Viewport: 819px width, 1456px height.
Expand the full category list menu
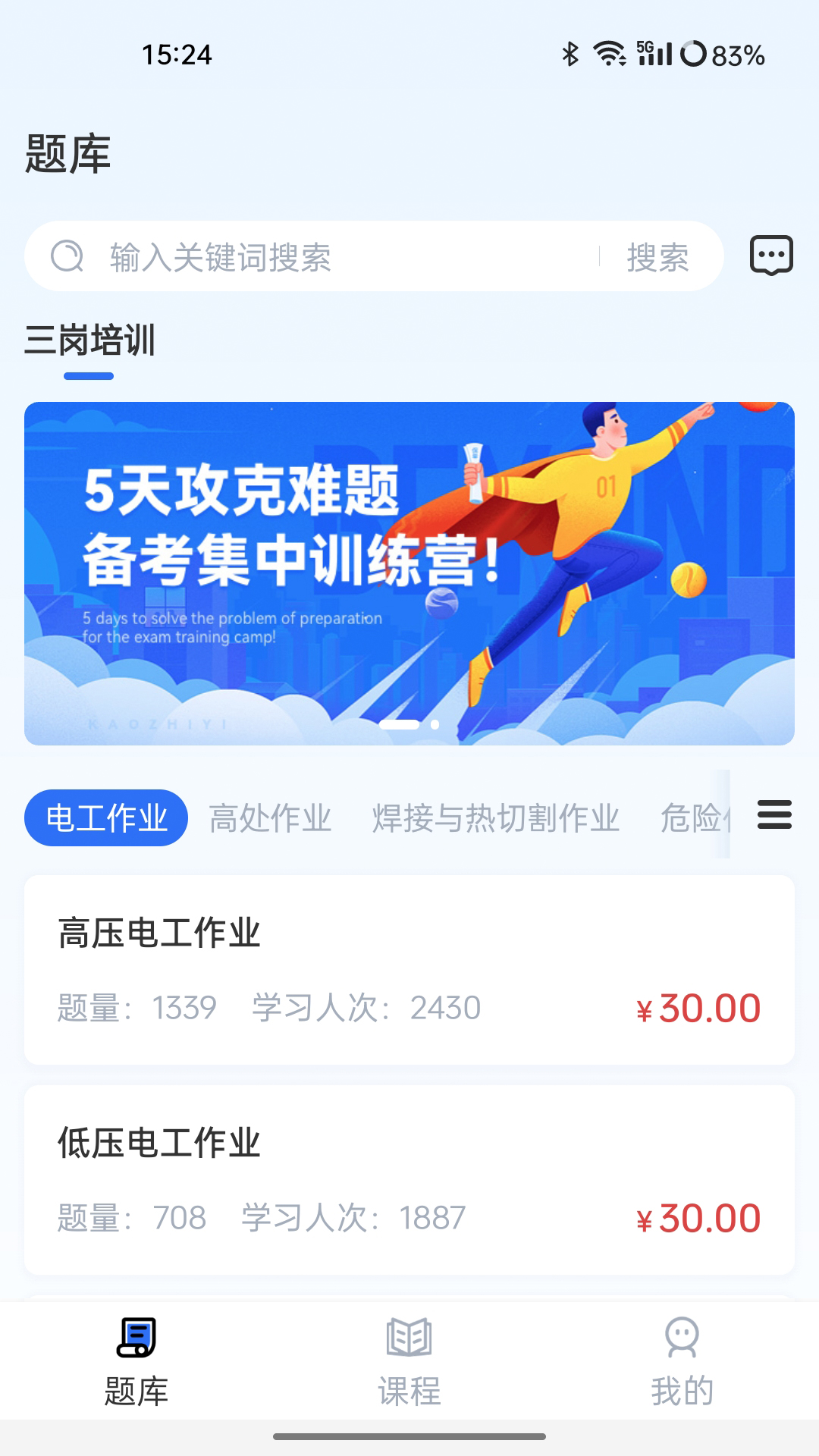pyautogui.click(x=774, y=814)
